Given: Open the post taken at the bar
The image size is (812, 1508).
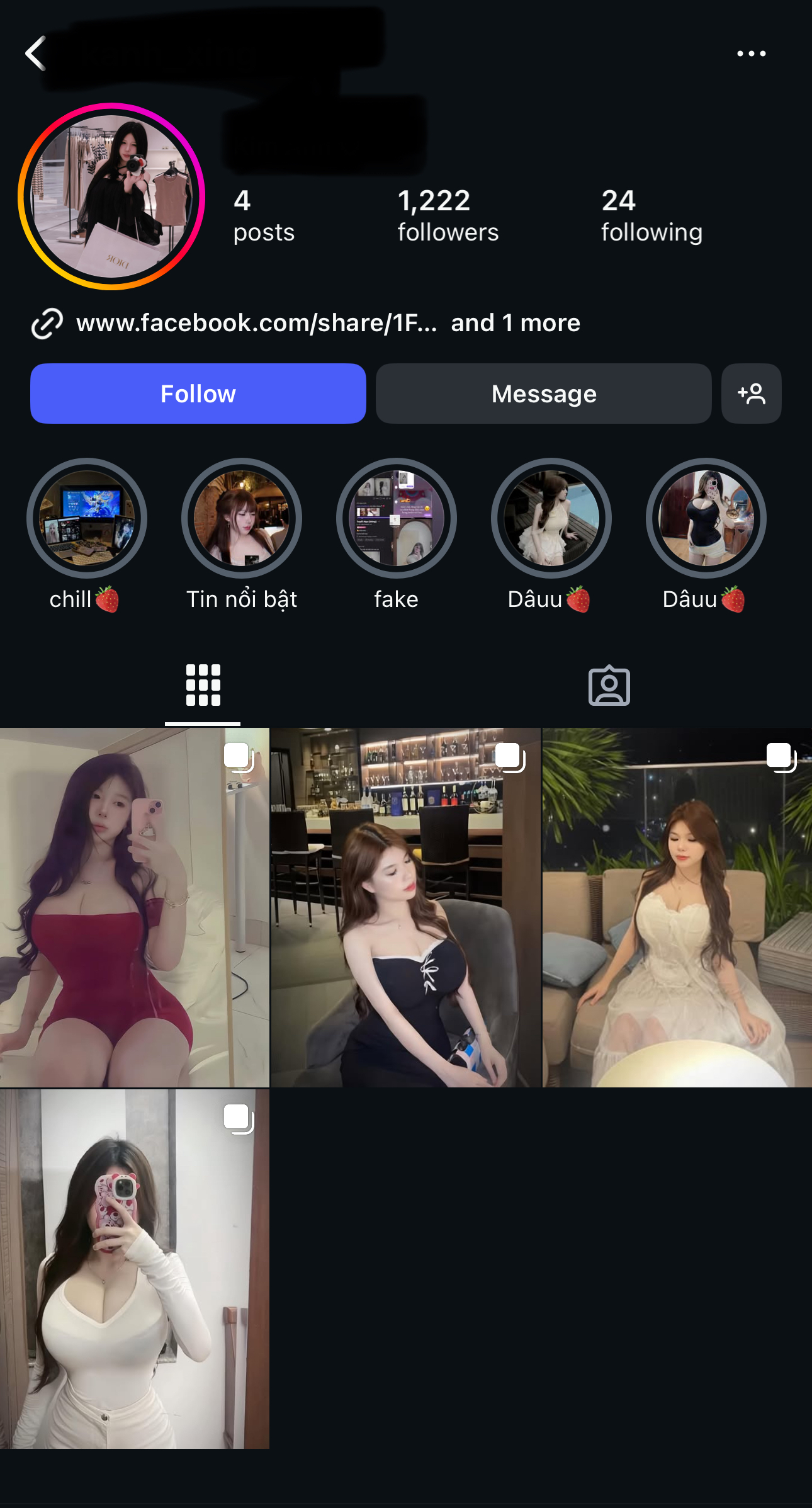Looking at the screenshot, I should click(405, 907).
